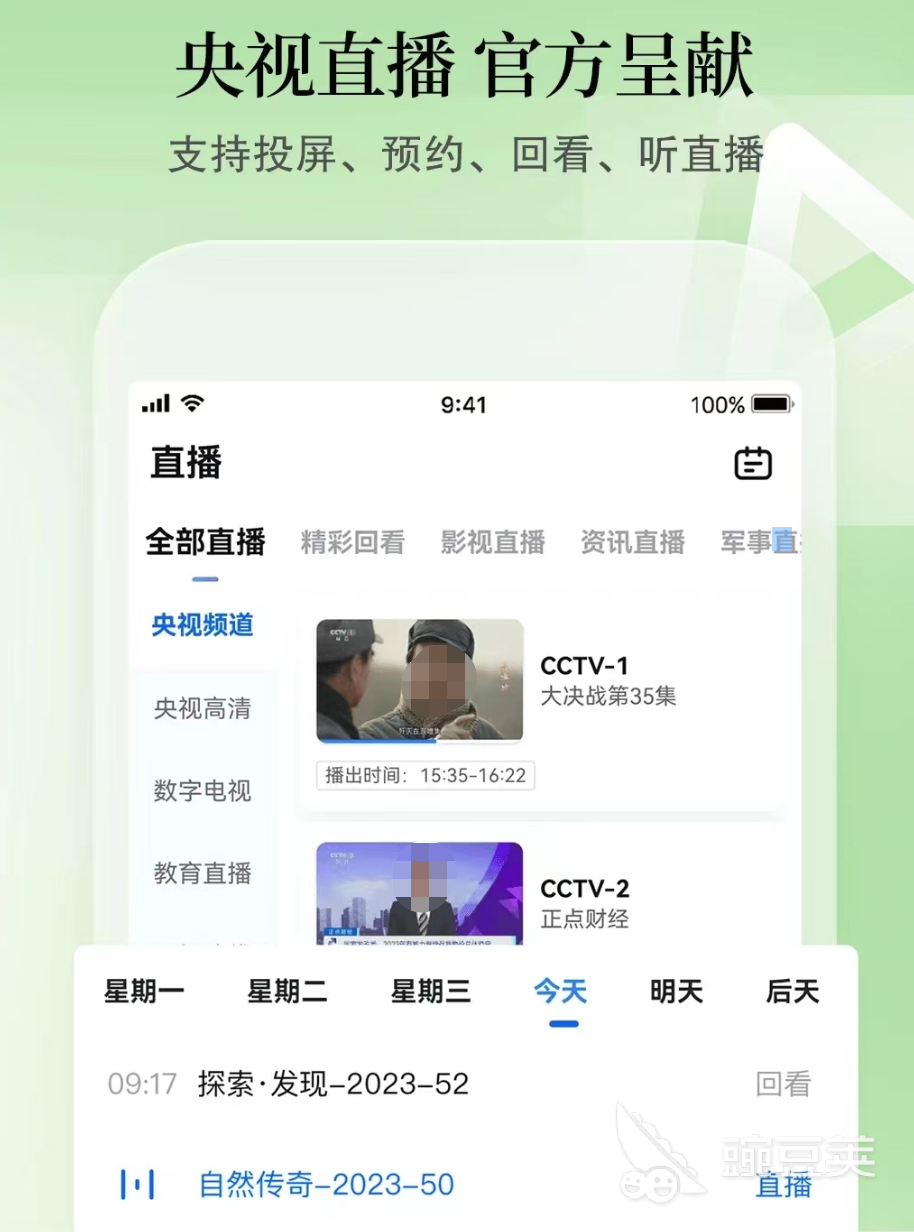Tap the cellular signal icon
This screenshot has width=914, height=1232.
click(x=155, y=404)
